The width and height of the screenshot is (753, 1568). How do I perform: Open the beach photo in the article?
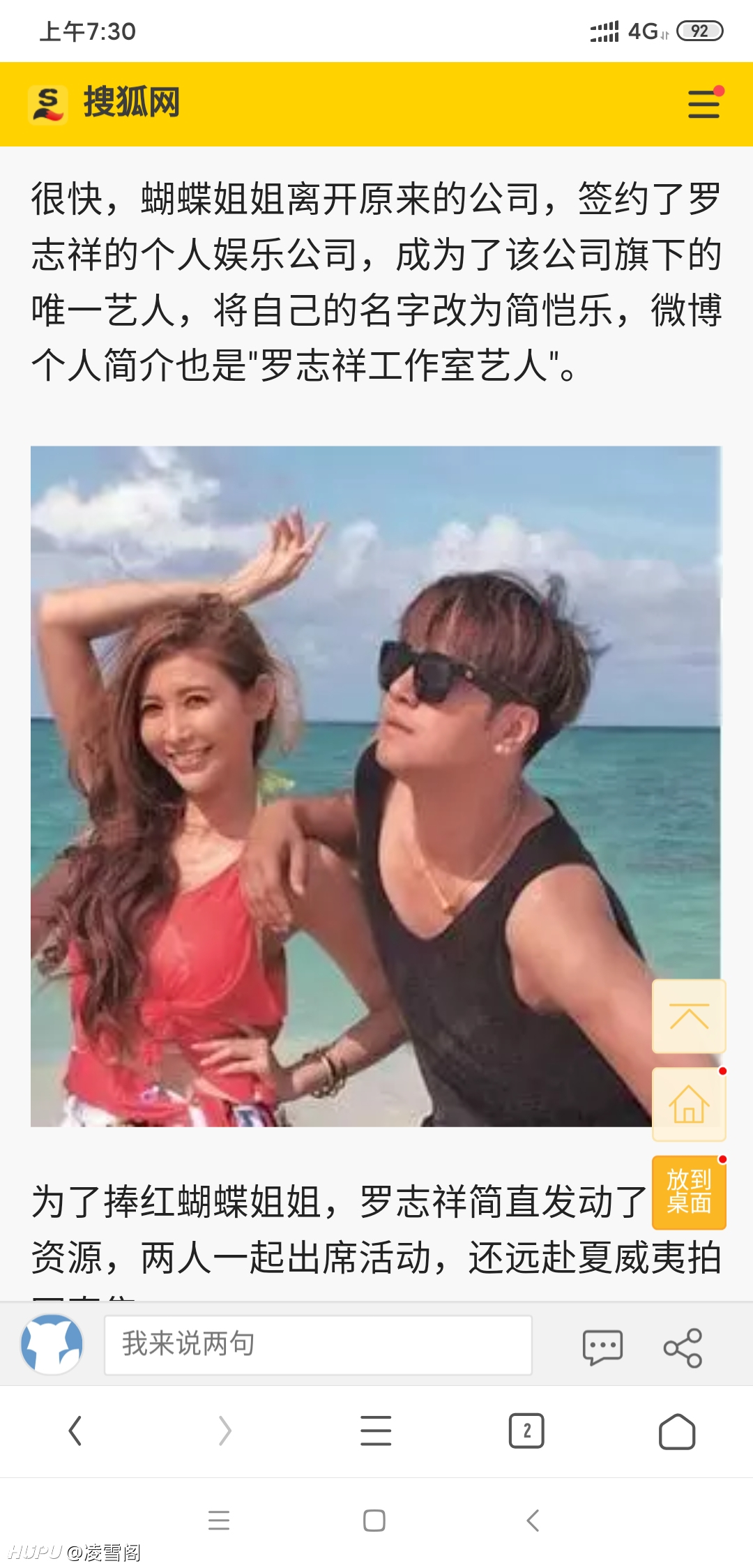pos(376,786)
